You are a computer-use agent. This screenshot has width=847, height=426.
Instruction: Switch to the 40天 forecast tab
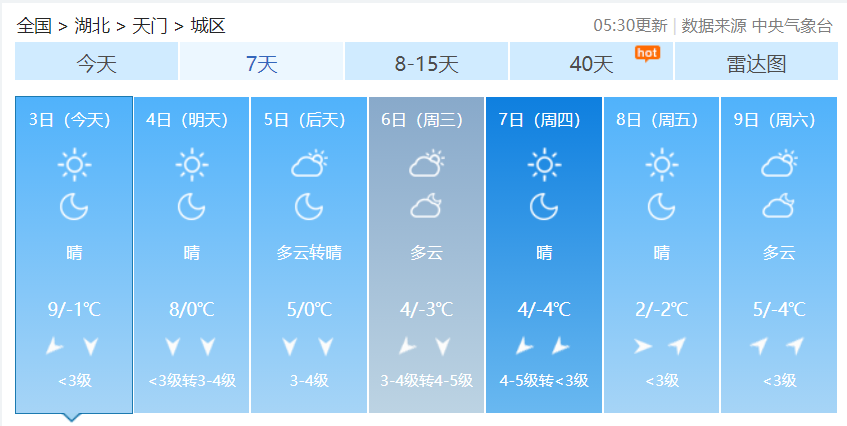click(591, 64)
